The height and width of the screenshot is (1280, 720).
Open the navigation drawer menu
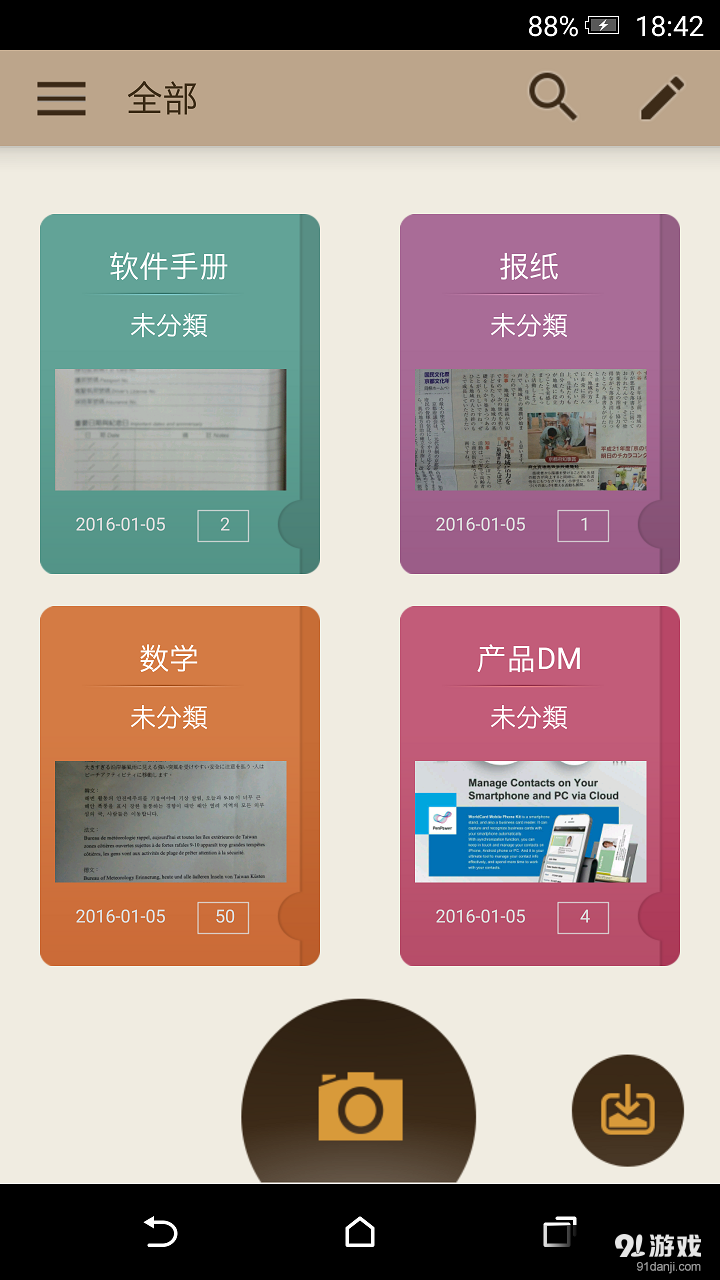click(x=60, y=97)
